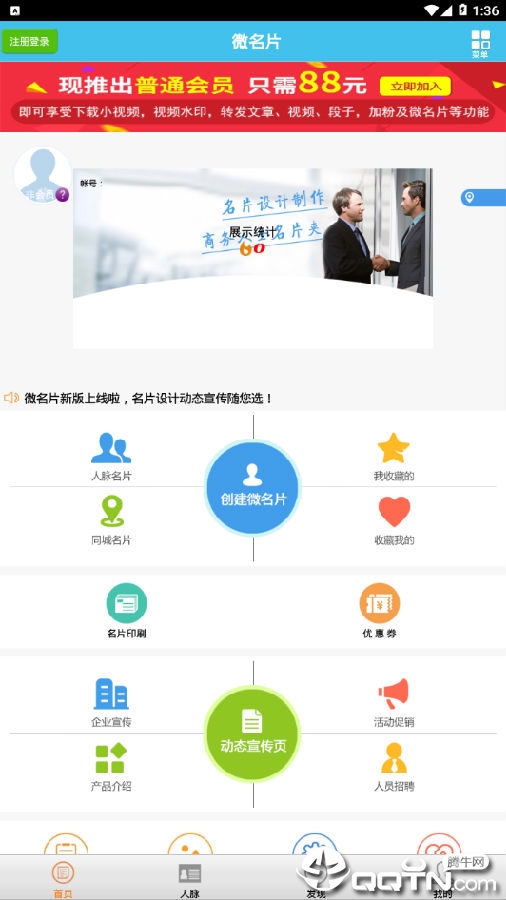This screenshot has width=506, height=900.
Task: Tap 立即加入 on the membership banner
Action: coord(415,87)
